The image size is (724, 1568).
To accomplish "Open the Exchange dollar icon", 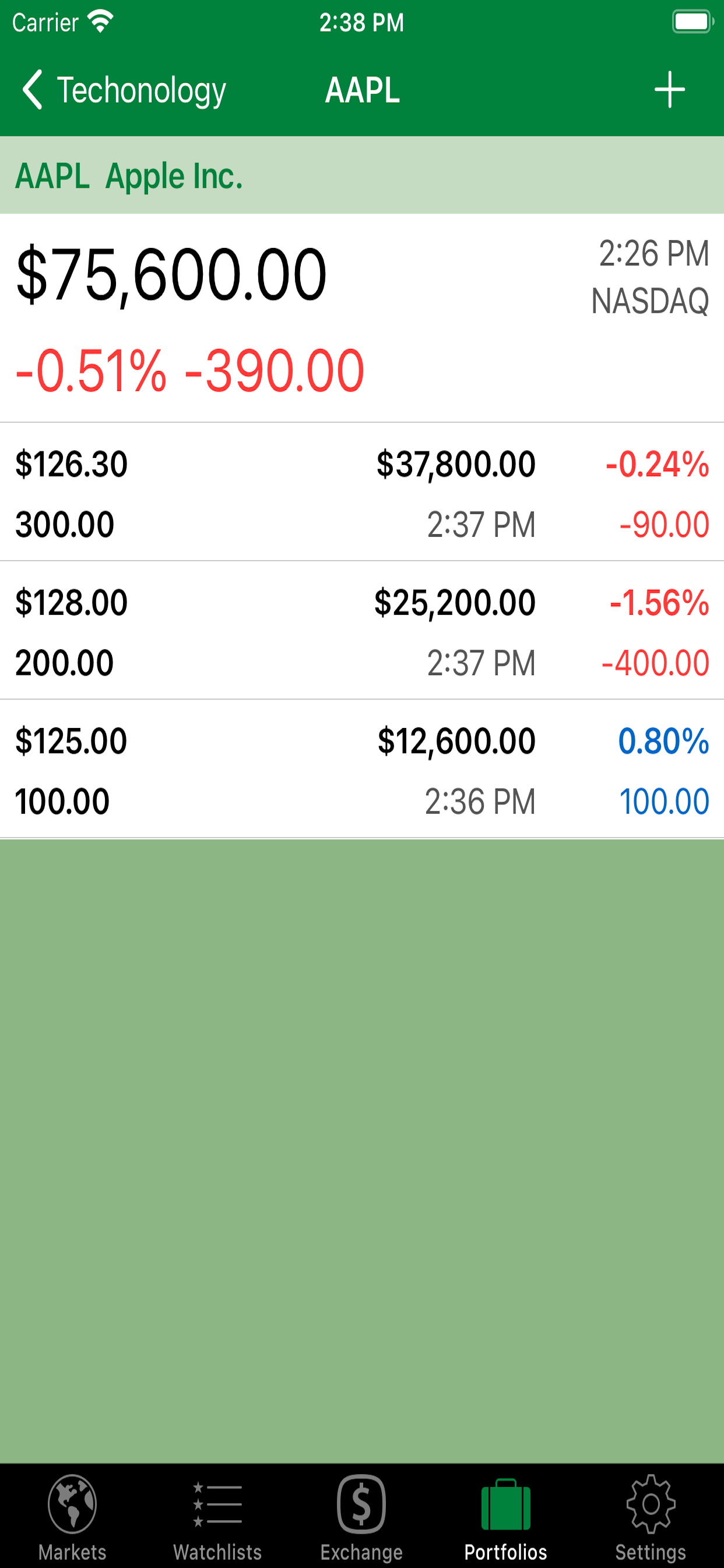I will click(361, 1503).
